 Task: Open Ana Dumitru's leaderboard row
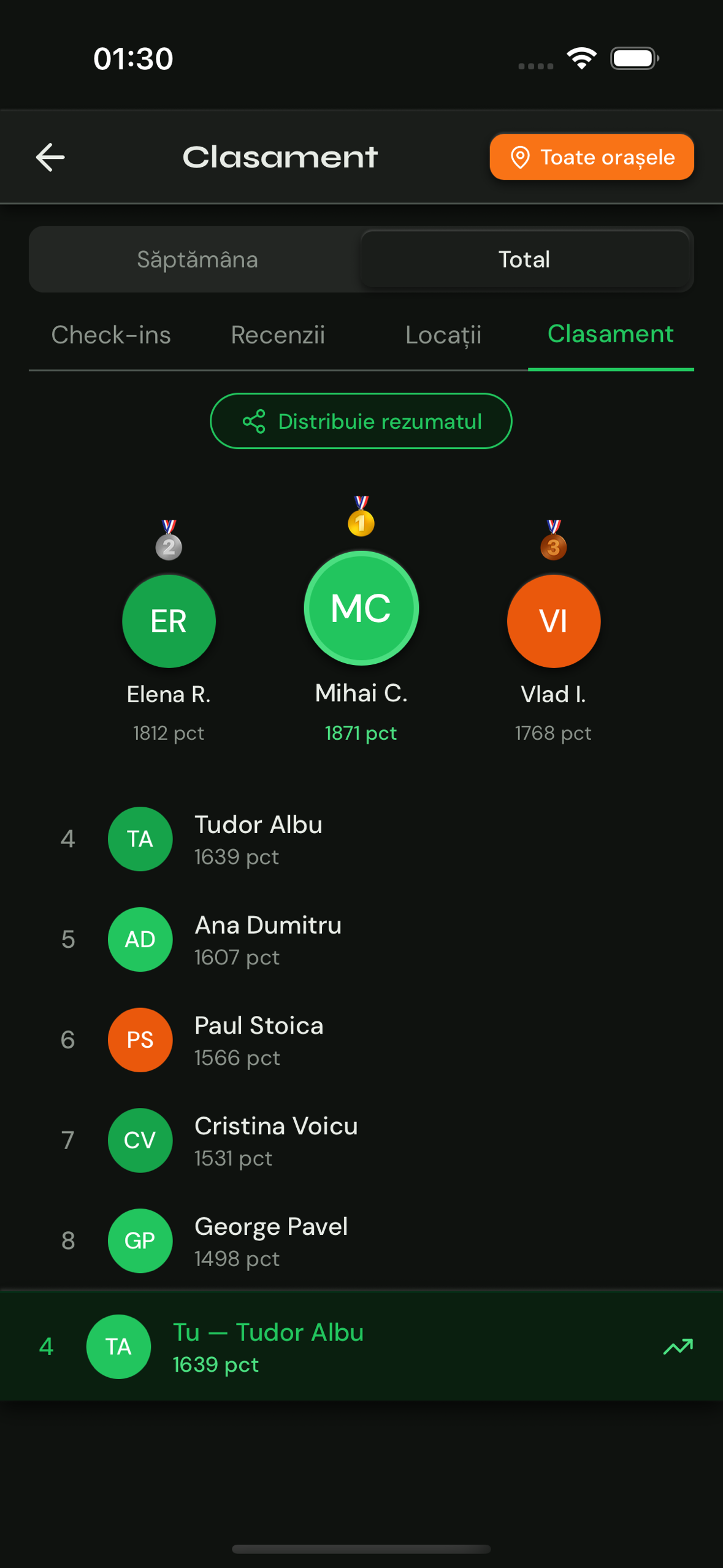361,939
